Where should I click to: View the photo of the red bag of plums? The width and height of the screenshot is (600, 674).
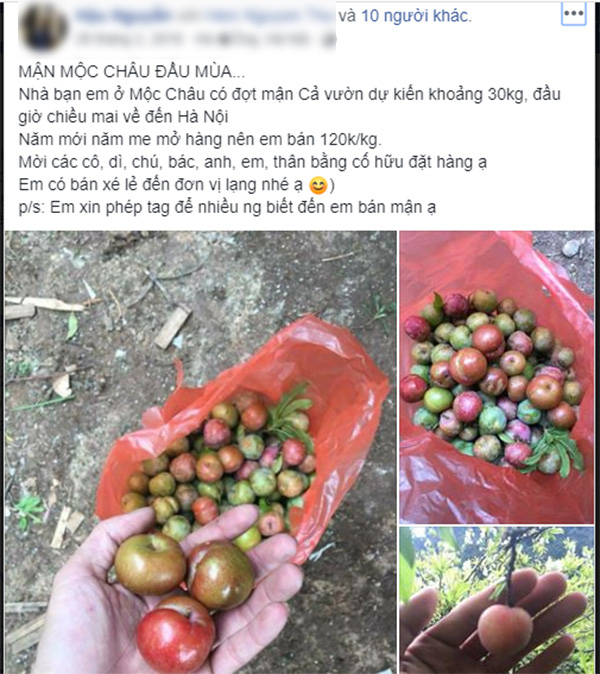coord(496,376)
